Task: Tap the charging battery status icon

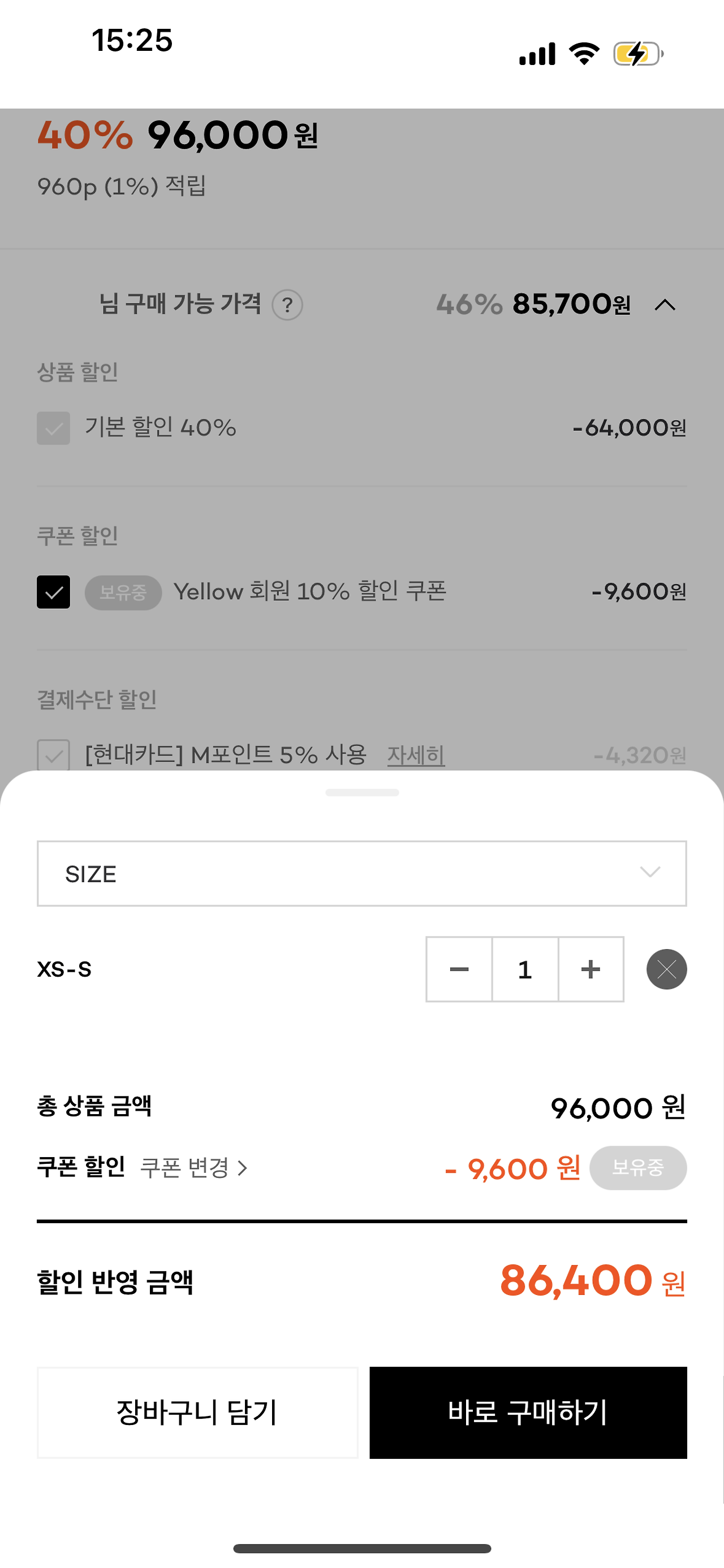Action: tap(635, 54)
